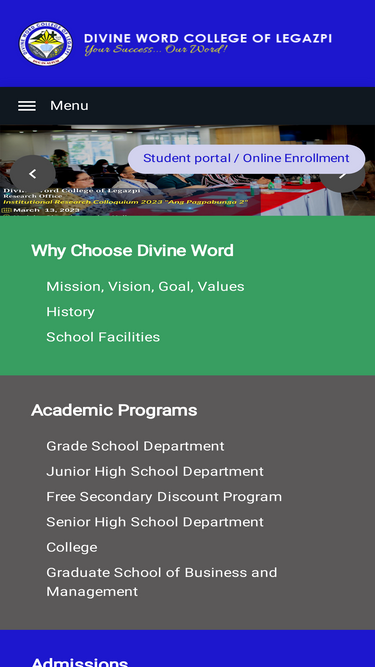Viewport: 375px width, 667px height.
Task: Show previous slide in the carousel
Action: coord(33,174)
